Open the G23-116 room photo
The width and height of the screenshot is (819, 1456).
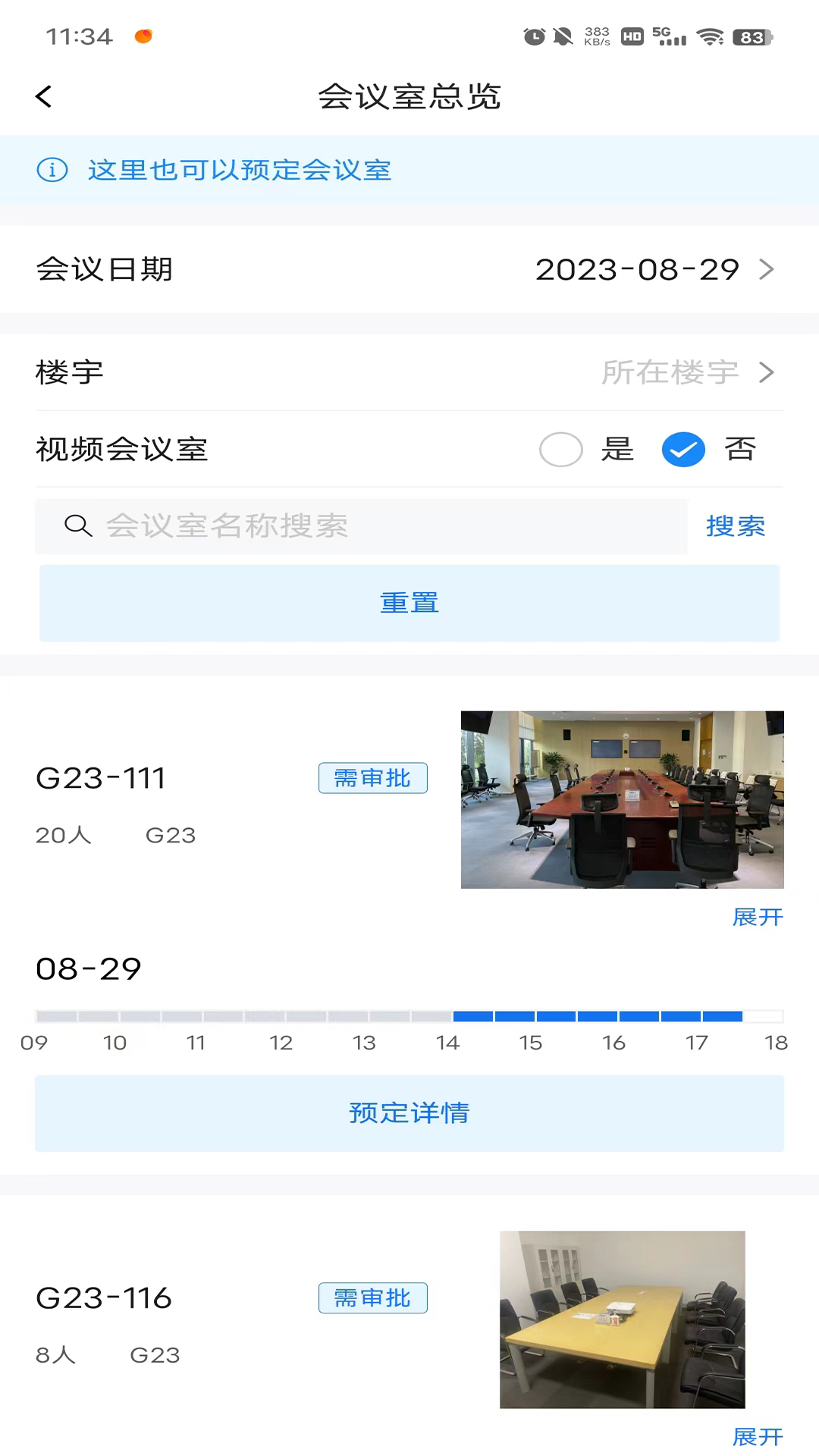(x=622, y=1319)
